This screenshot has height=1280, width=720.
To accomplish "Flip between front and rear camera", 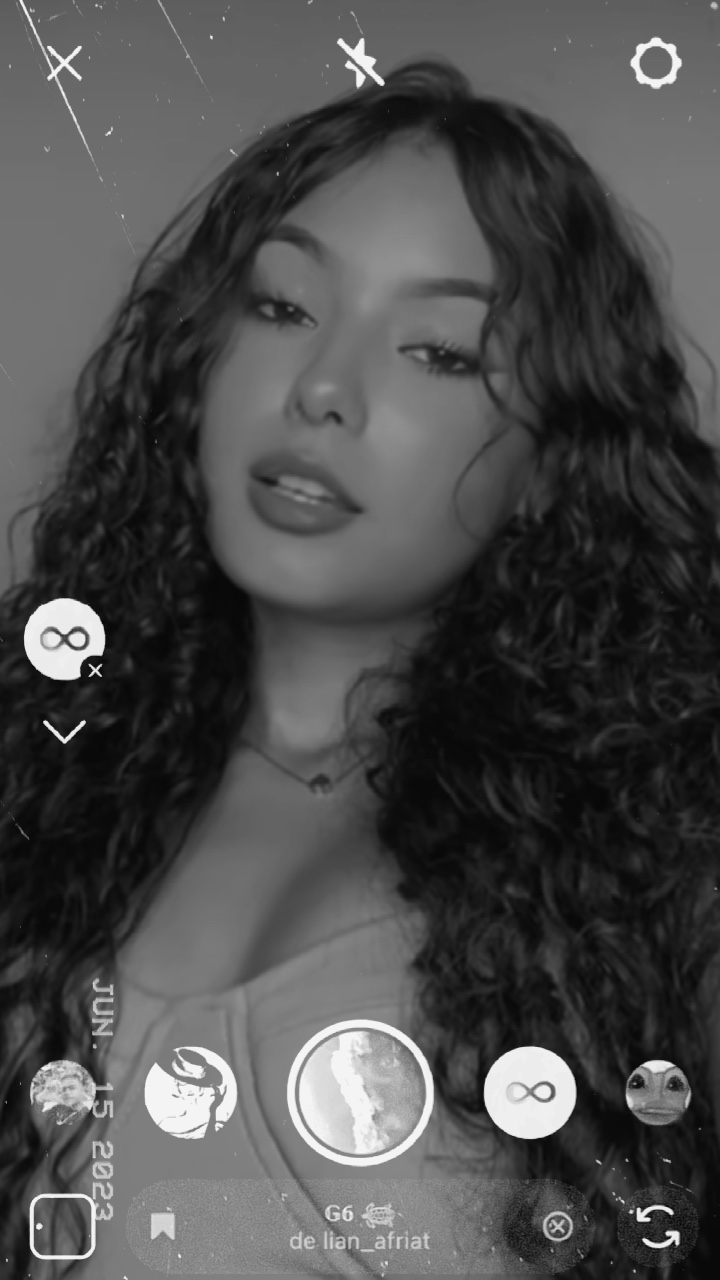I will point(658,1226).
